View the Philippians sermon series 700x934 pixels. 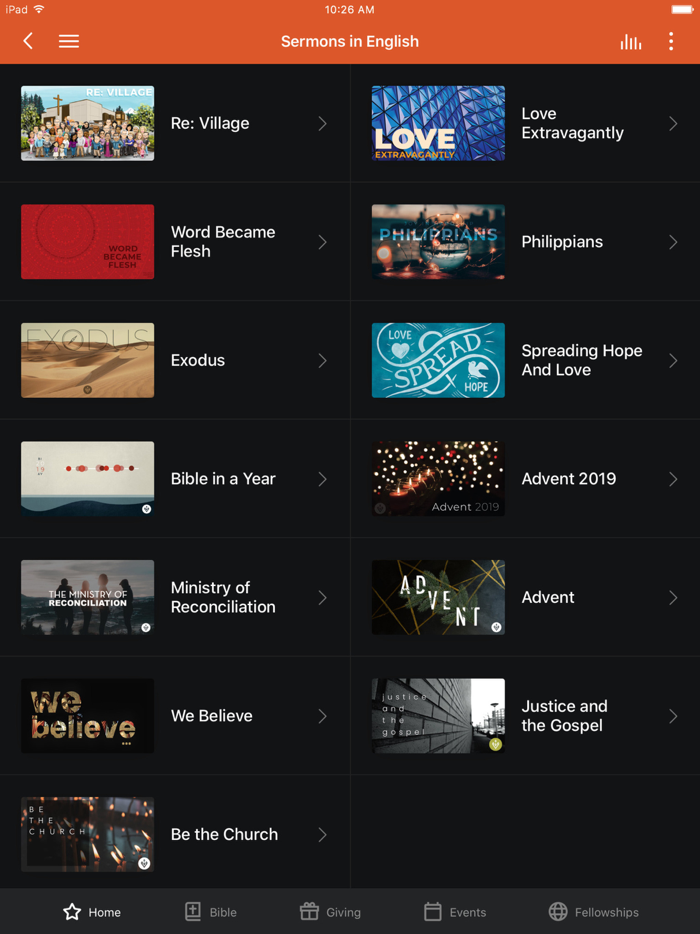(x=525, y=242)
